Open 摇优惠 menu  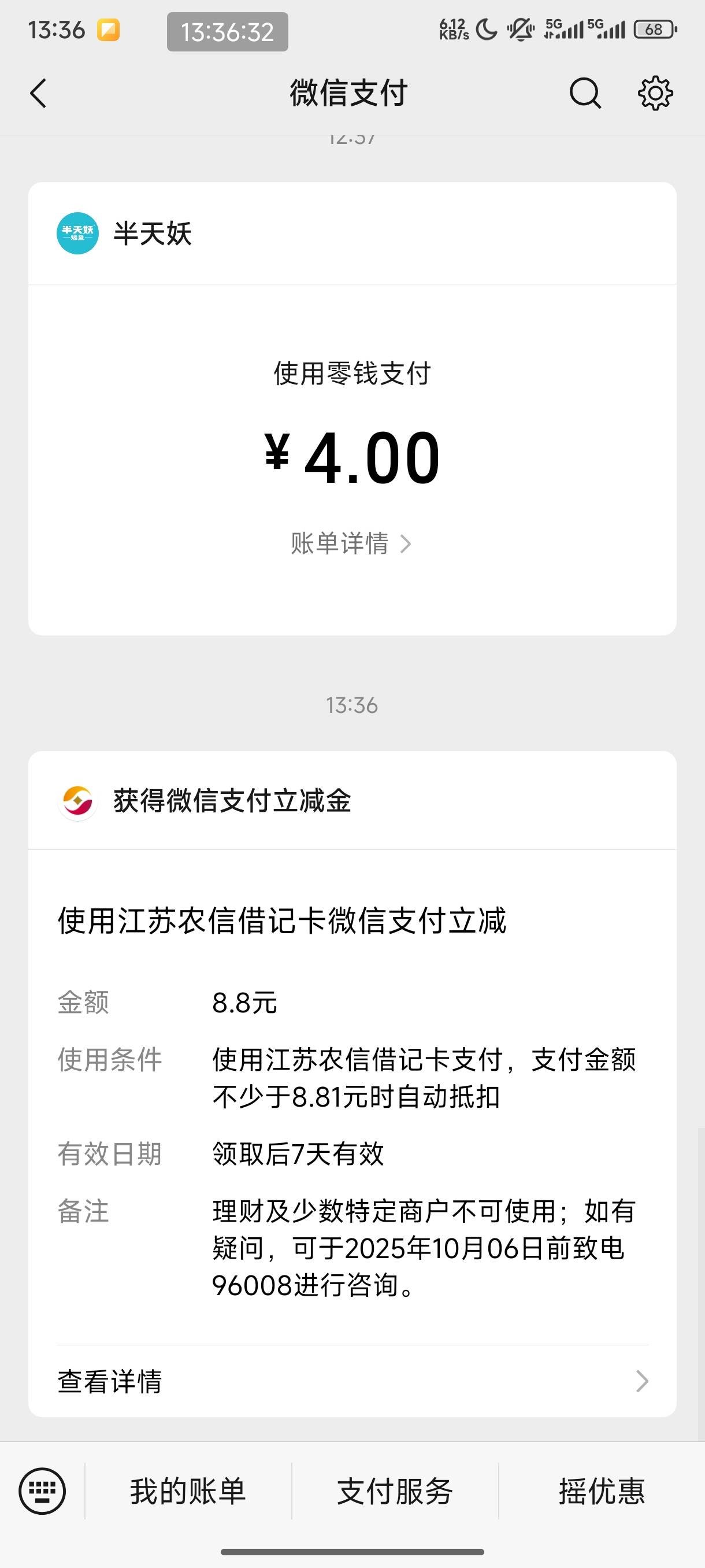(602, 1491)
